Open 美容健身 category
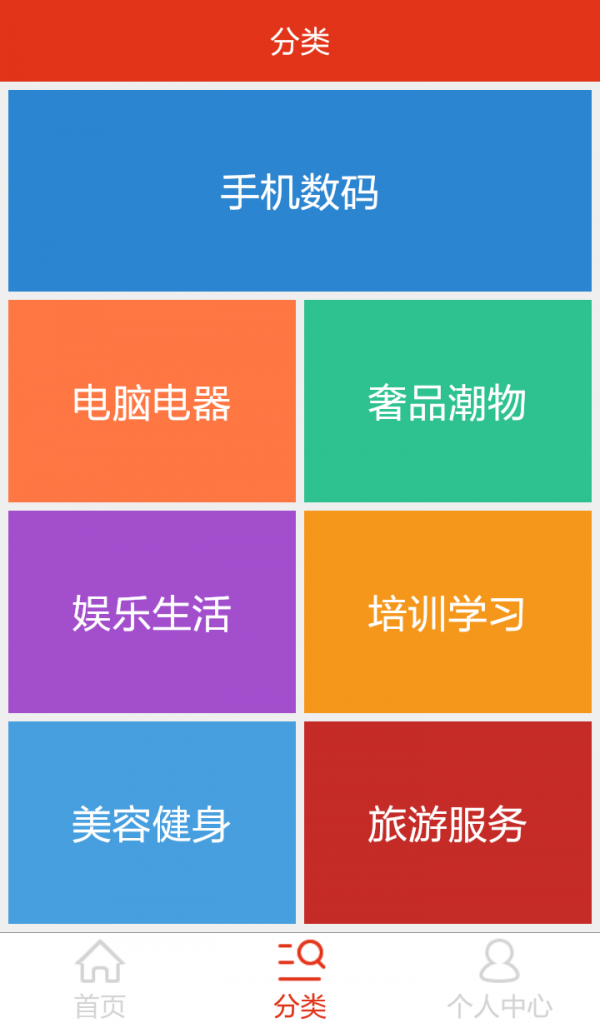 coord(152,823)
